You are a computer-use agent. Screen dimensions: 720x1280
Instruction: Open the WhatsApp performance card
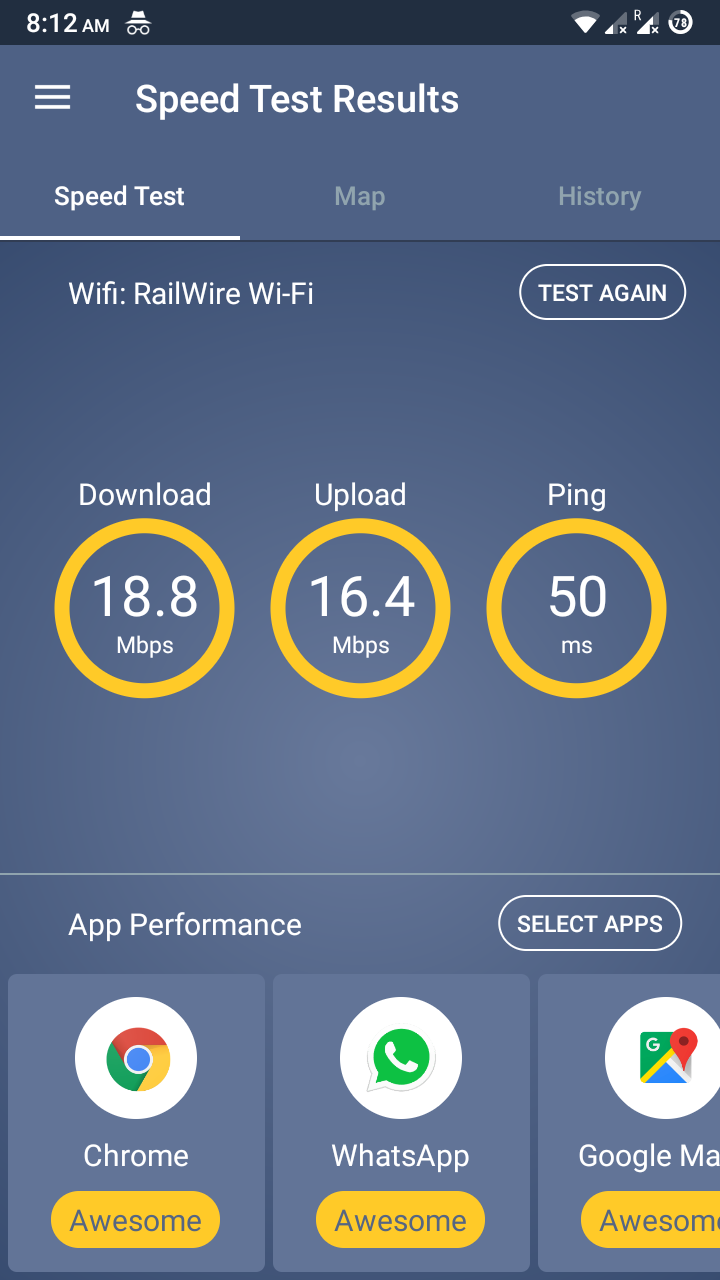[401, 1122]
